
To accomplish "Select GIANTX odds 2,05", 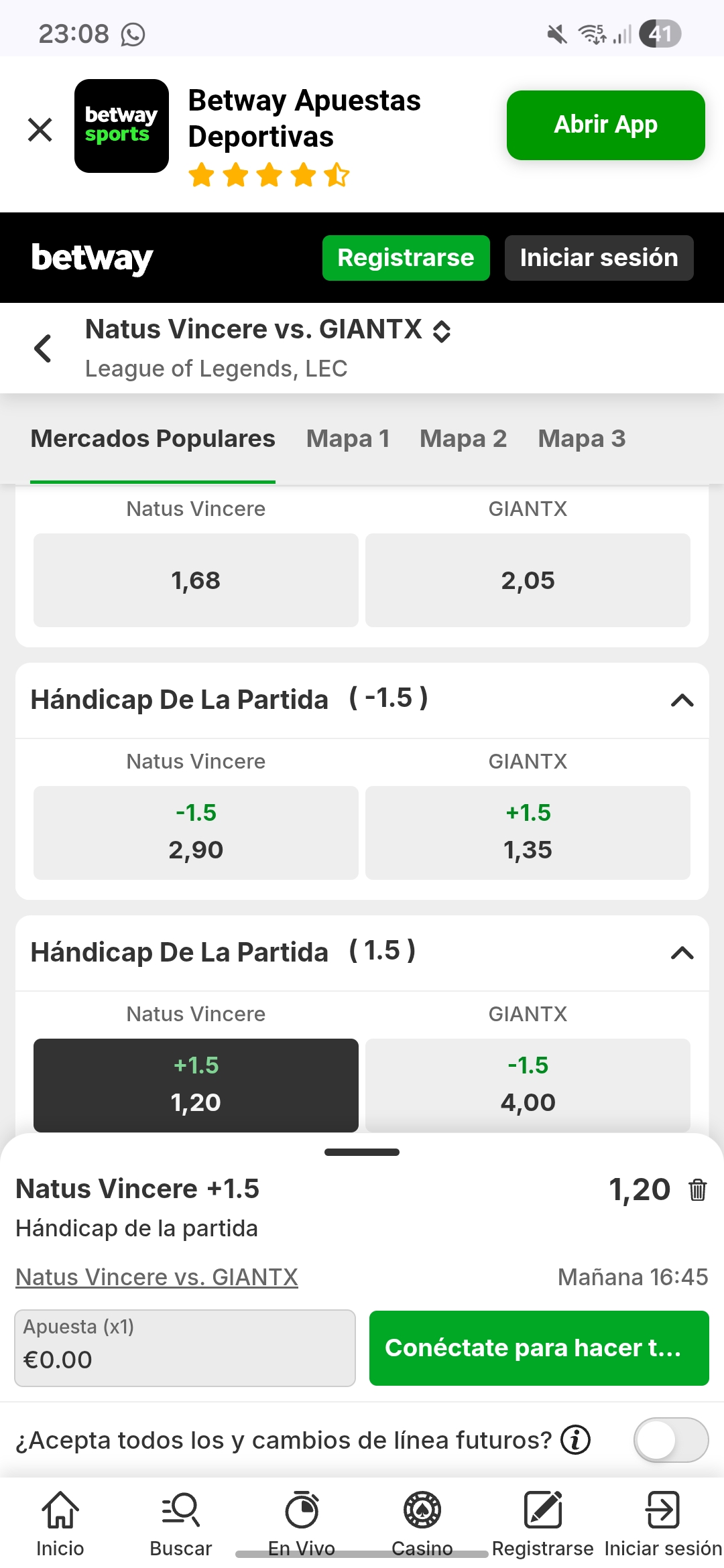I will click(x=528, y=580).
